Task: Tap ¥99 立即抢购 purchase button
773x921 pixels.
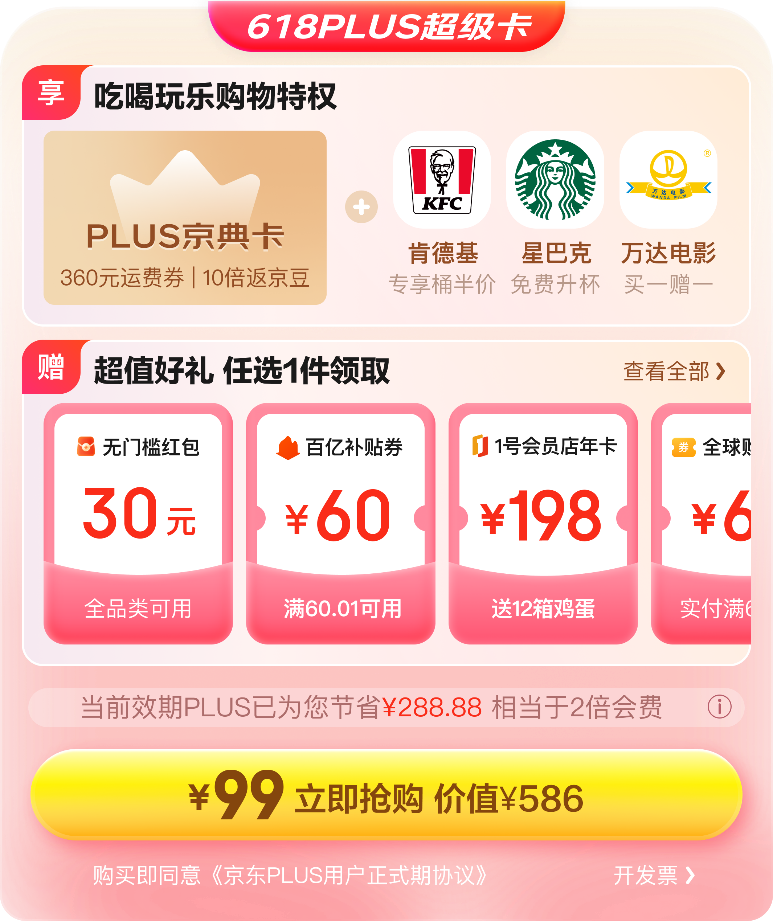Action: tap(386, 795)
